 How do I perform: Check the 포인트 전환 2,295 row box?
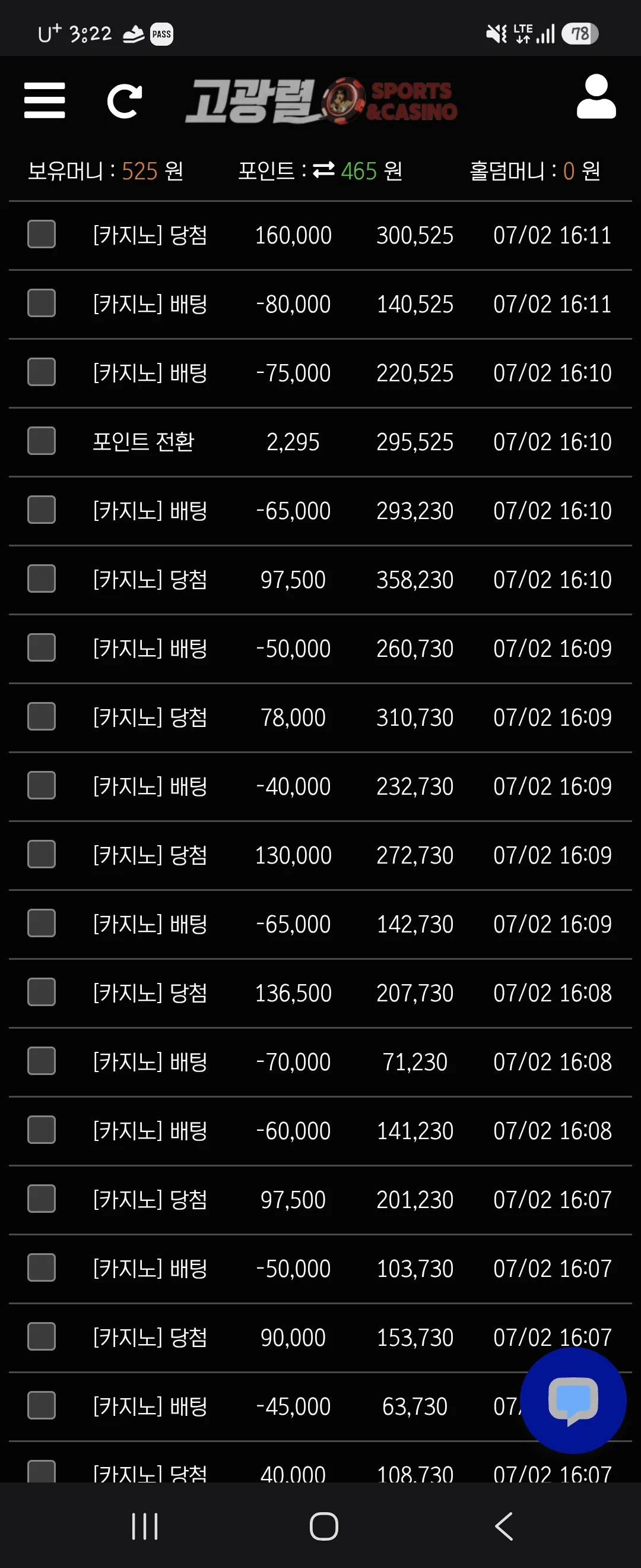pos(42,441)
